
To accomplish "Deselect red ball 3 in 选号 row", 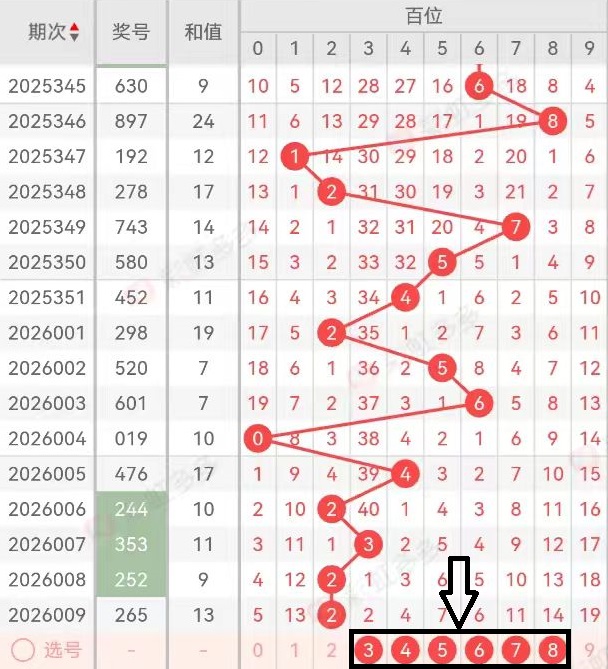I will (x=368, y=651).
